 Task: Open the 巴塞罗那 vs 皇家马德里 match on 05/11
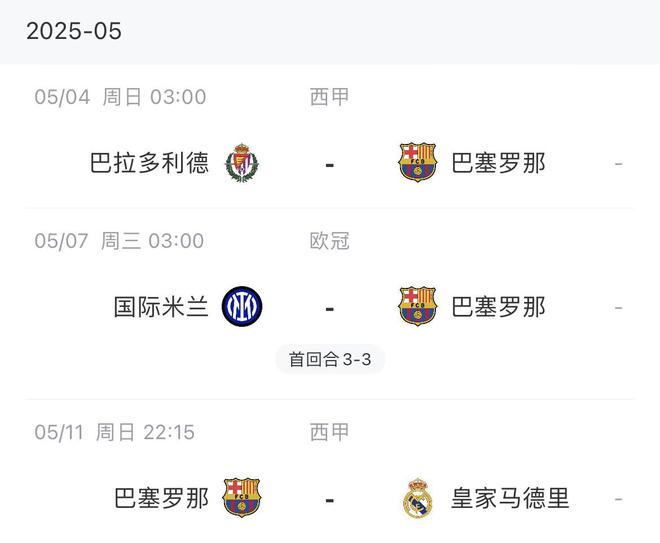pyautogui.click(x=329, y=498)
